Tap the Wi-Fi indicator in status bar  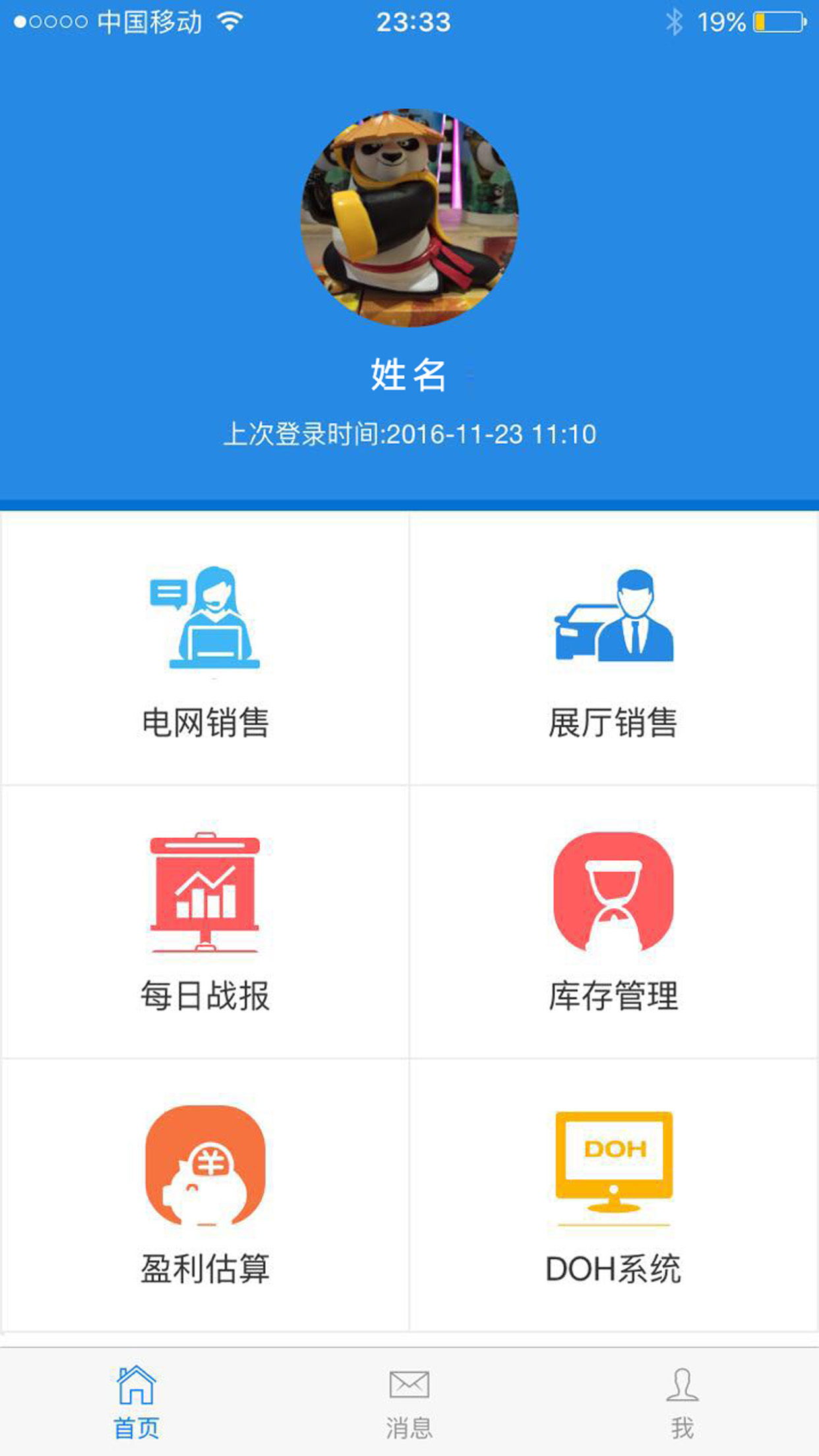coord(229,20)
